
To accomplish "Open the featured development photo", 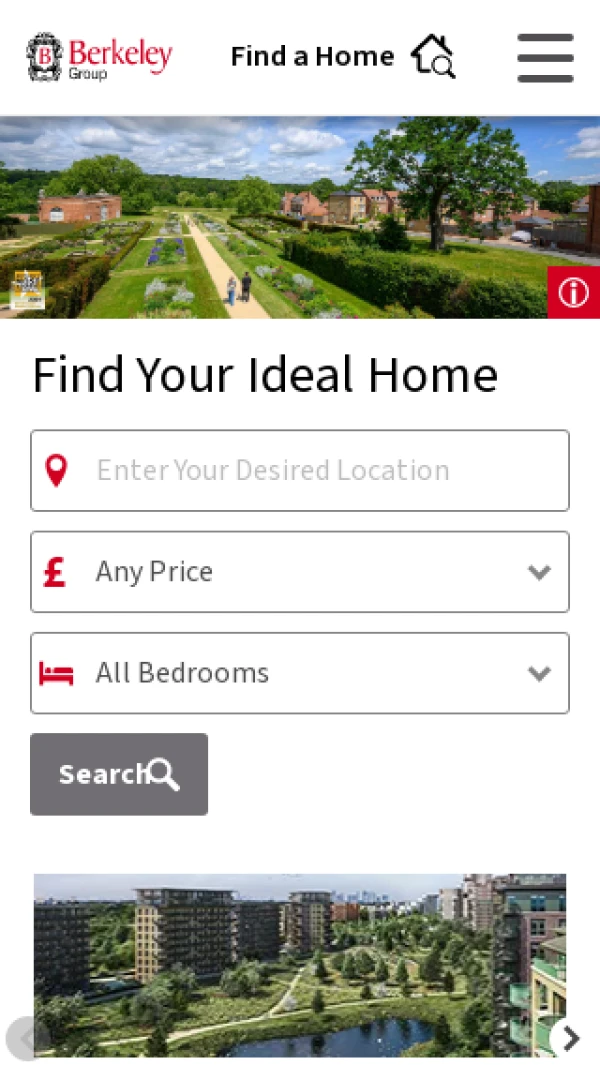I will click(300, 960).
